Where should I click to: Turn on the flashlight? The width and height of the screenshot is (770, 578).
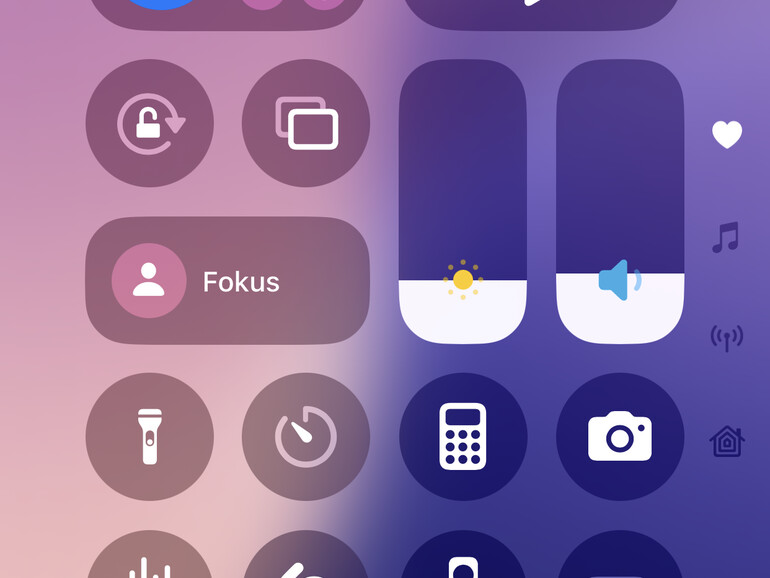(150, 437)
